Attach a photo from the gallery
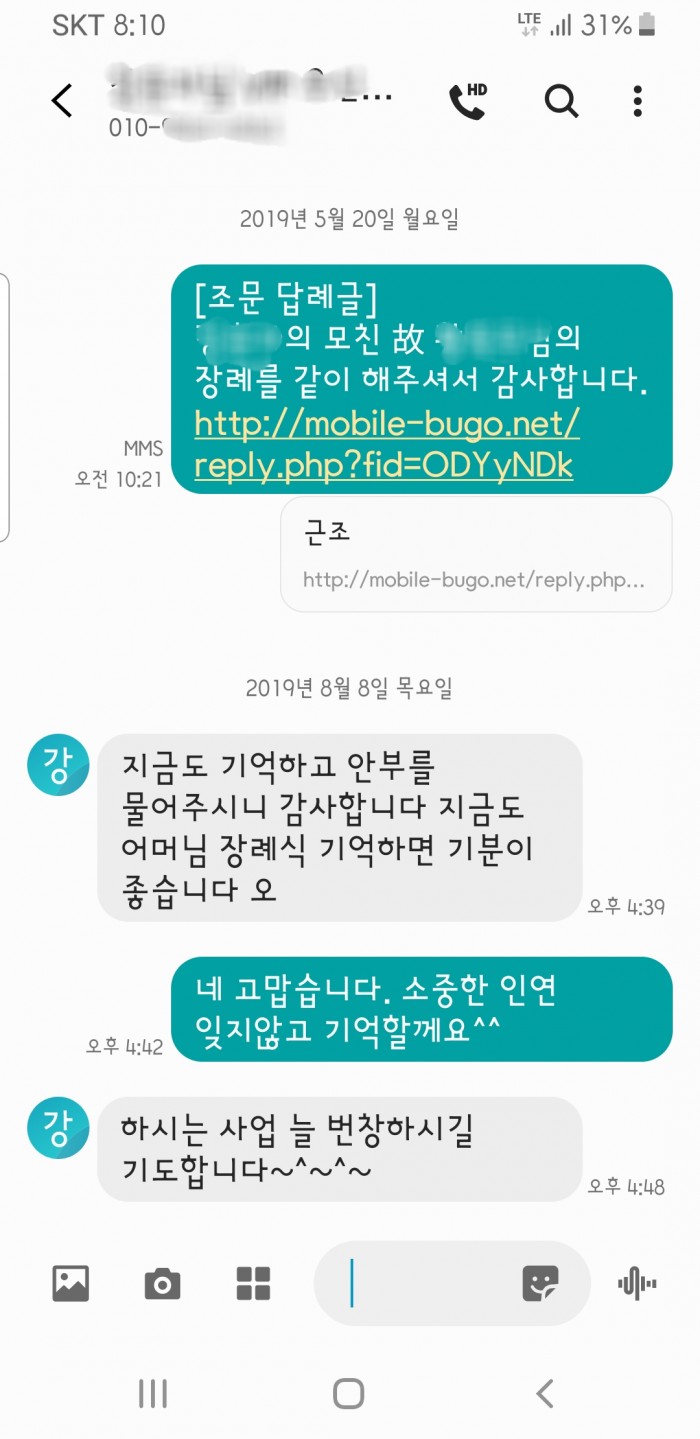 pos(71,1283)
